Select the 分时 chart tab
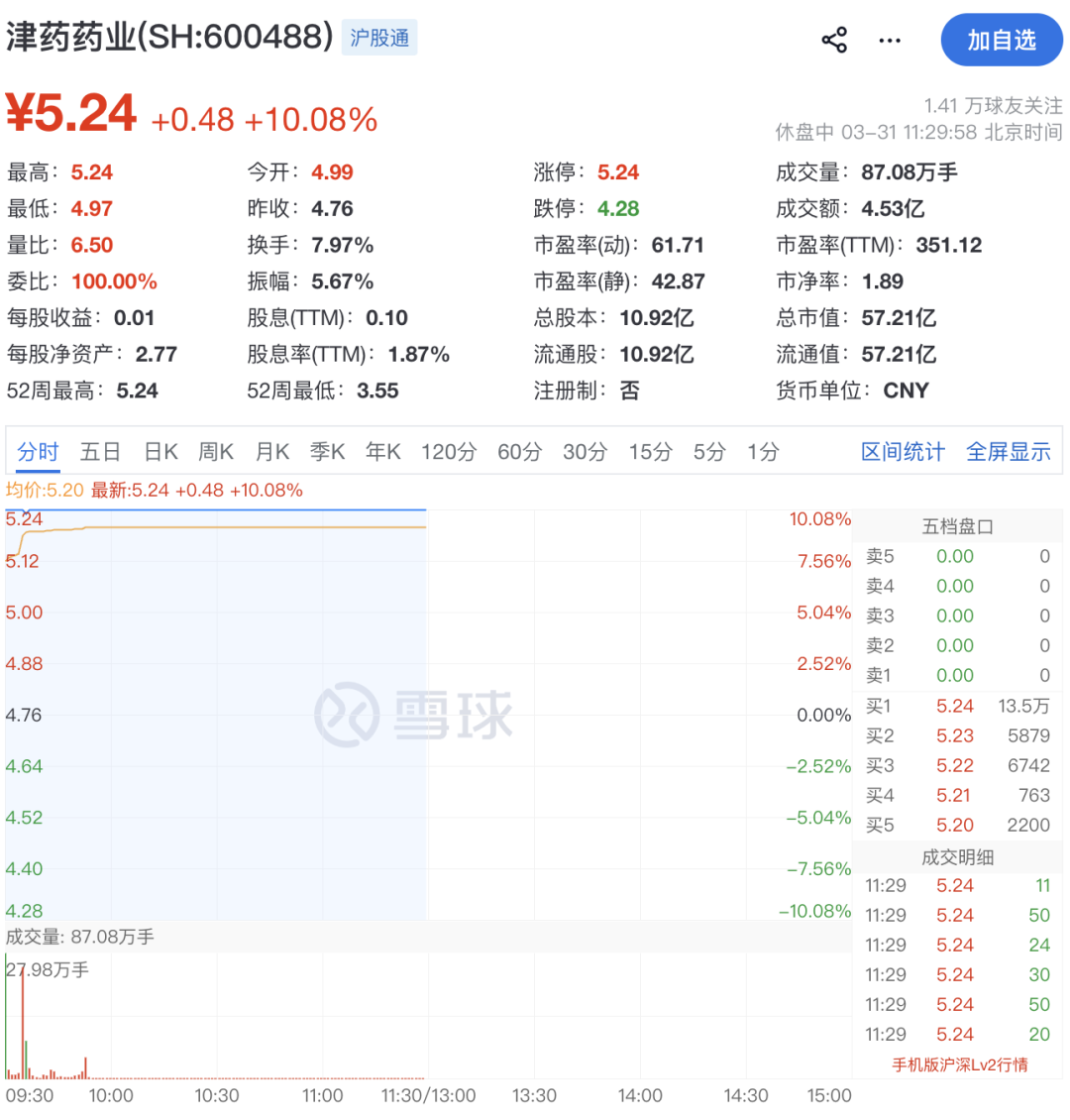The width and height of the screenshot is (1070, 1120). click(39, 453)
